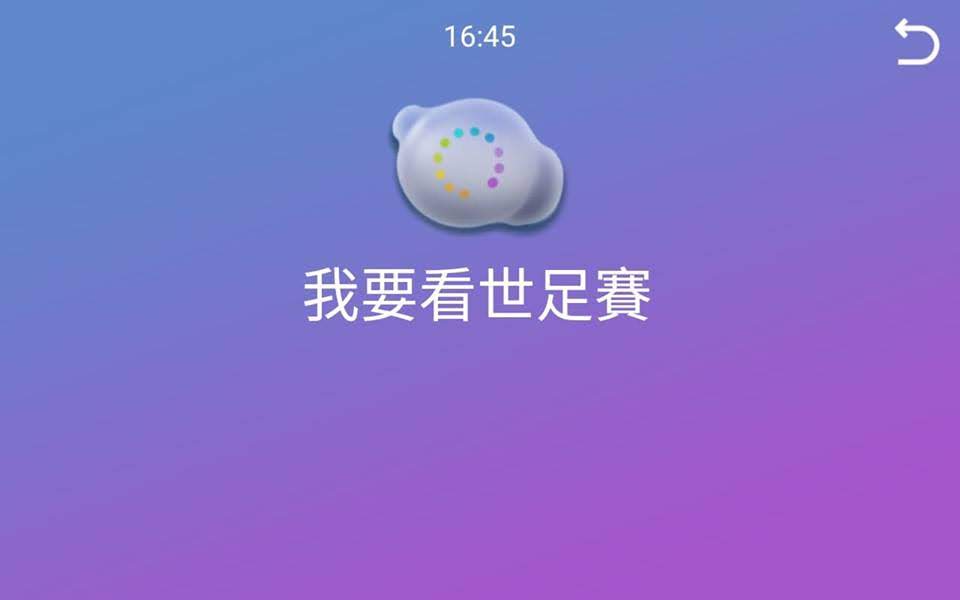Tap the back arrow to exit voice assistant
960x600 pixels.
click(x=916, y=42)
